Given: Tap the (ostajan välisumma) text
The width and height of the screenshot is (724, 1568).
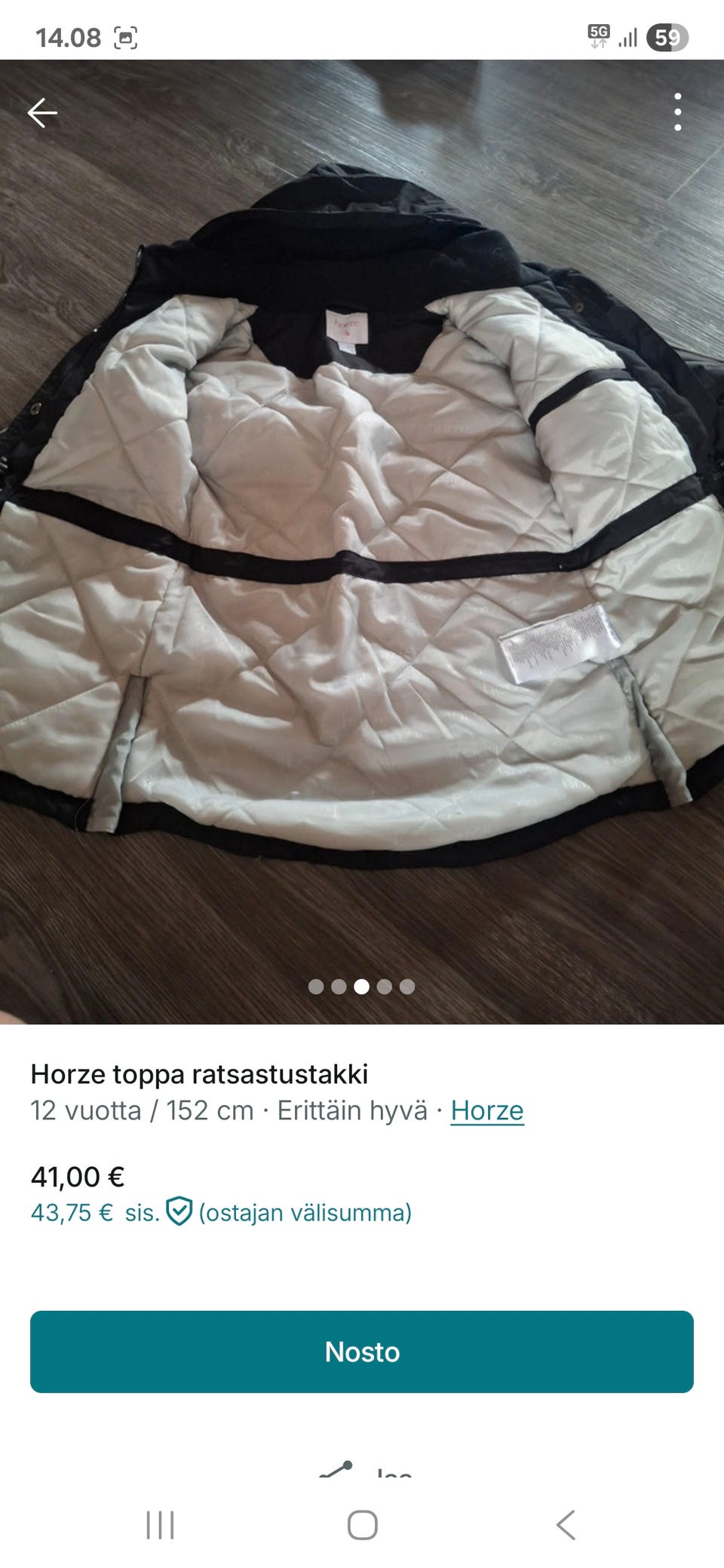Looking at the screenshot, I should coord(305,1211).
